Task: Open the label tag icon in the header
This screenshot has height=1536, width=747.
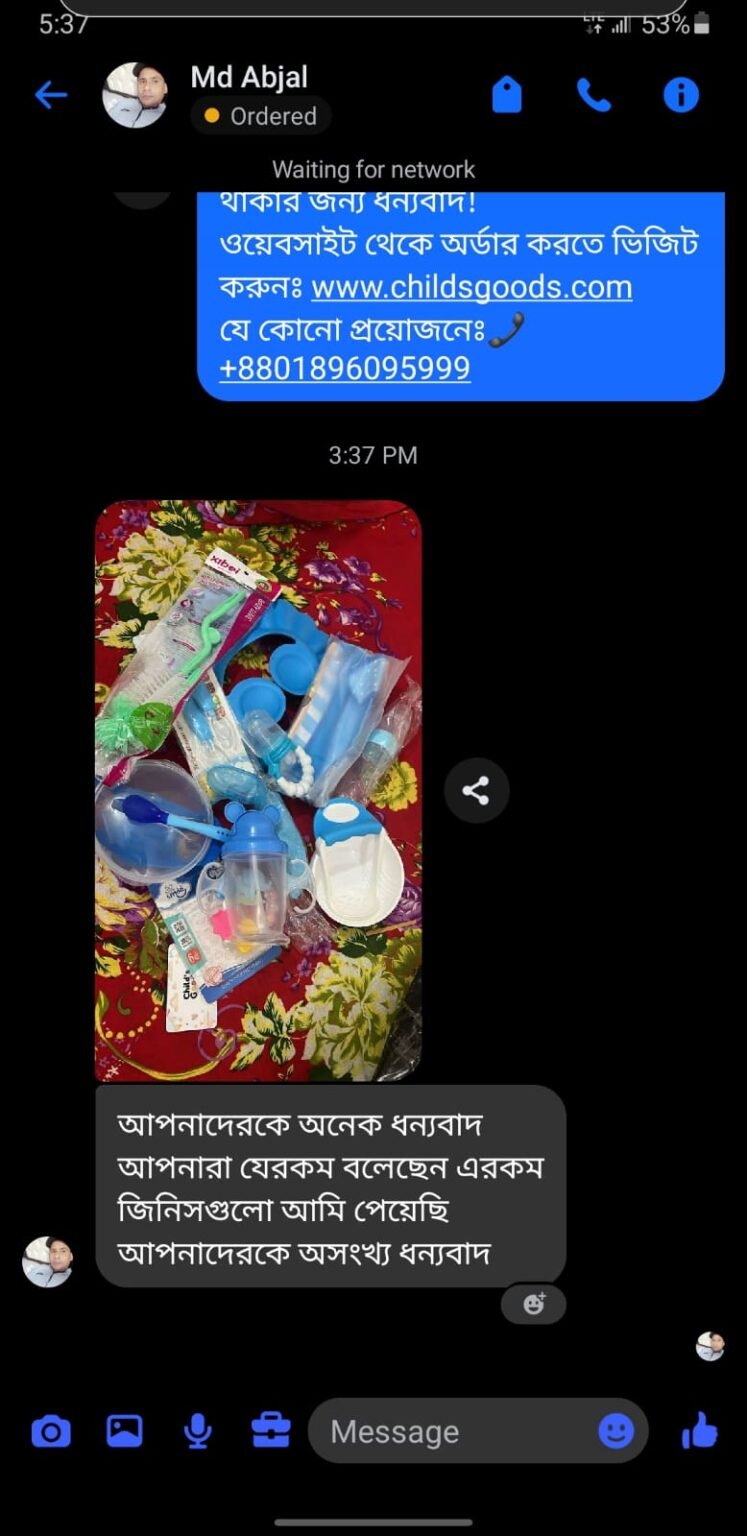Action: pyautogui.click(x=507, y=95)
